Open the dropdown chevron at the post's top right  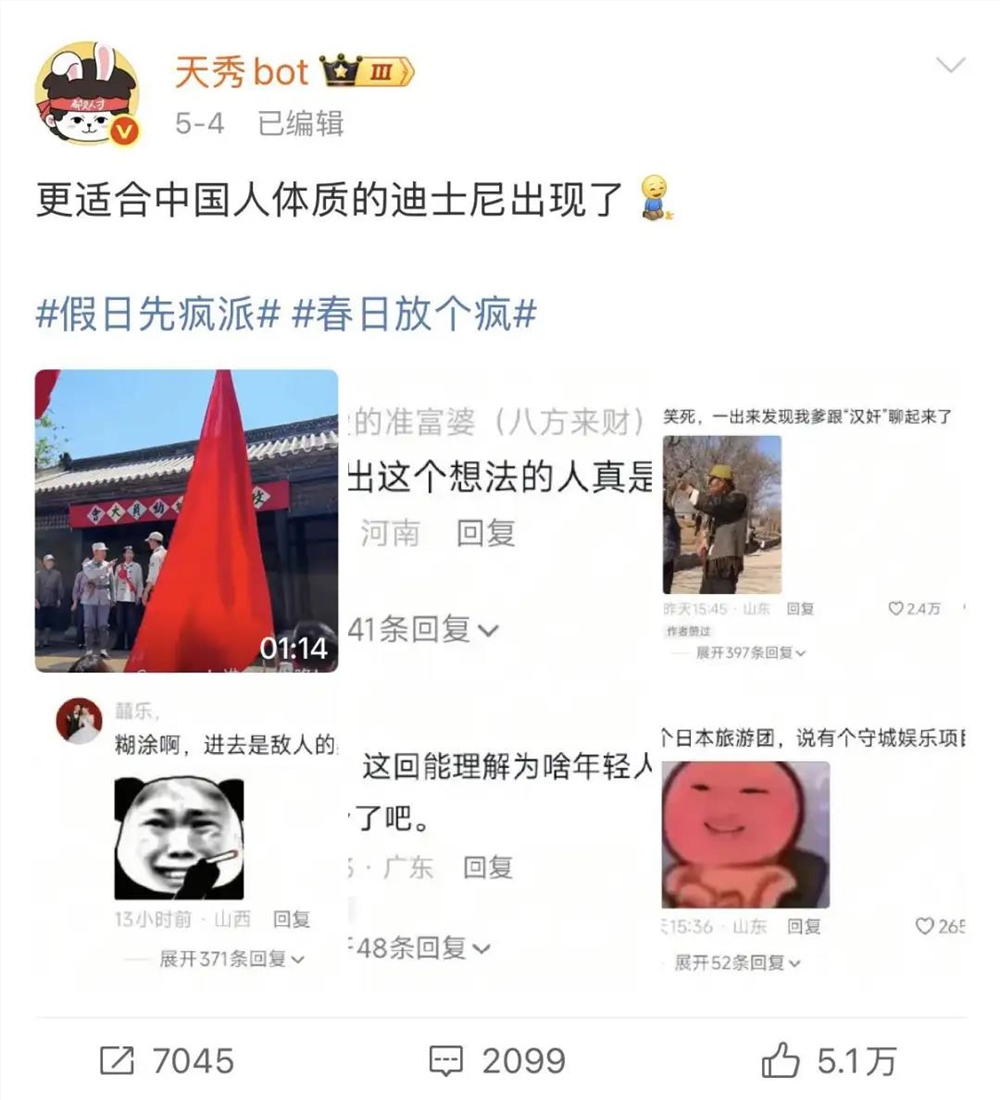950,62
